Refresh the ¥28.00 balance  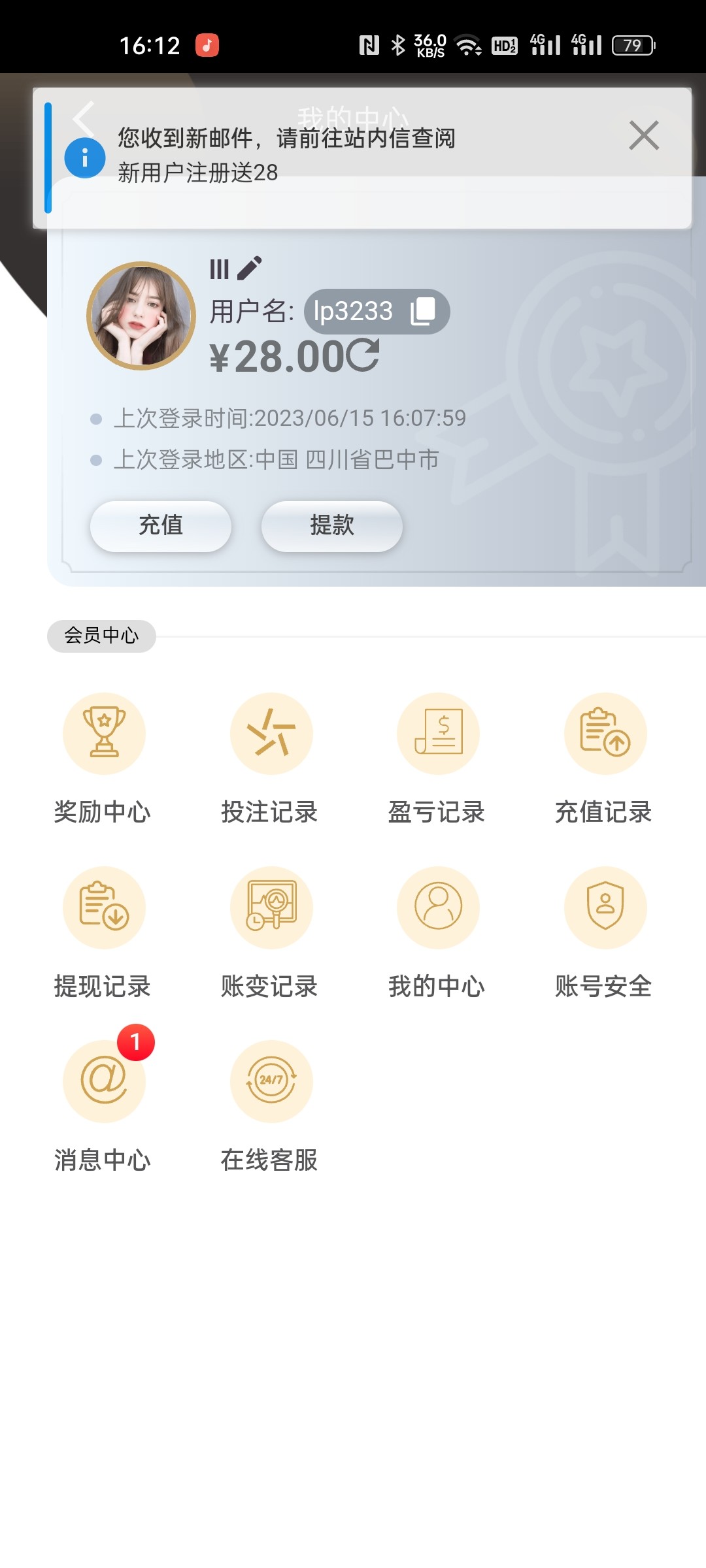[364, 355]
